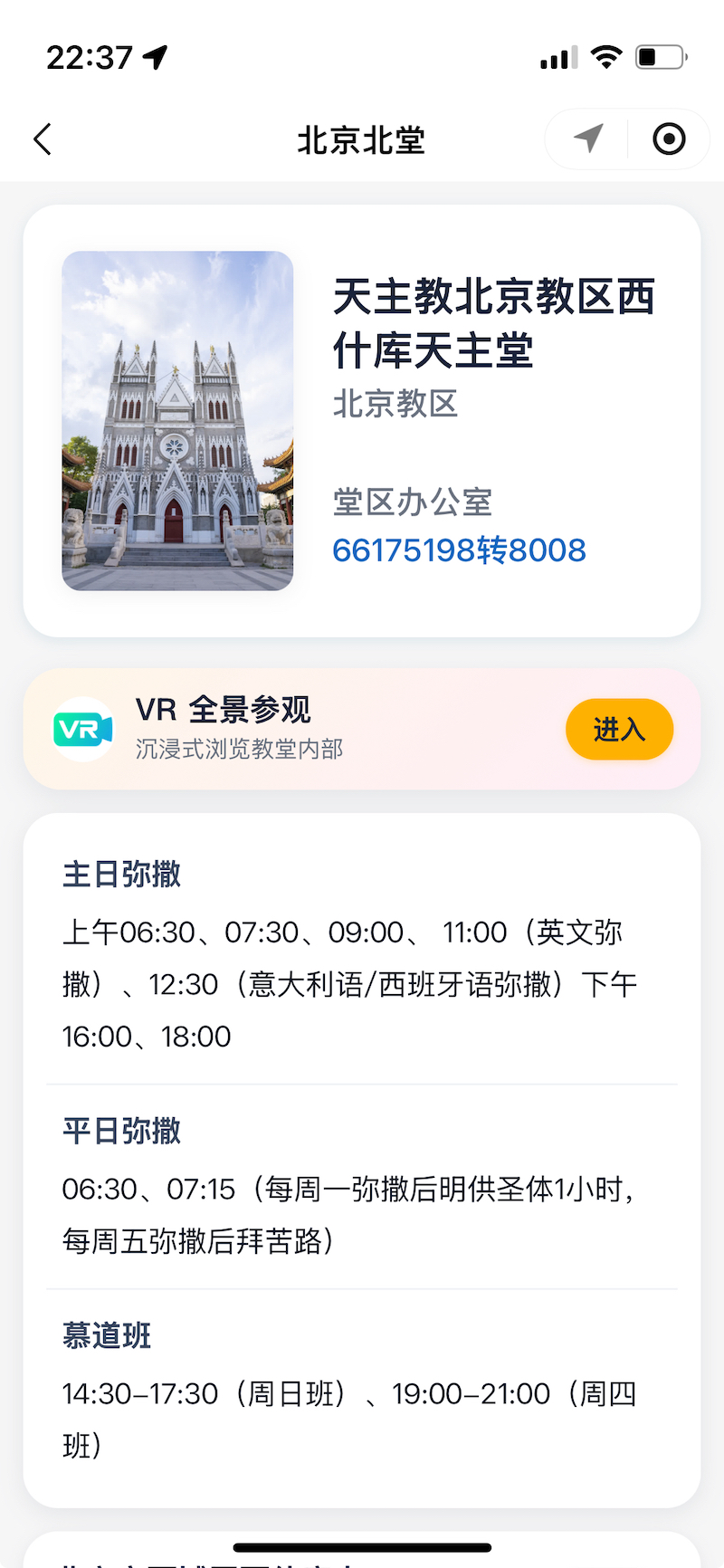Tap the circular target icon in the header
This screenshot has width=724, height=1568.
pyautogui.click(x=669, y=139)
